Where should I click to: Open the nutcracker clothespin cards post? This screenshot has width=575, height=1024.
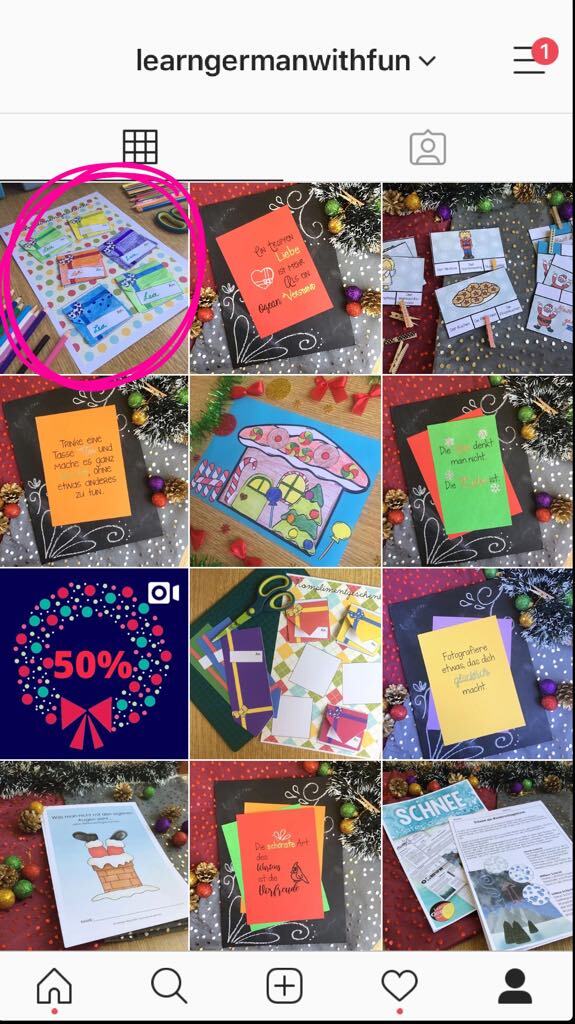point(479,278)
